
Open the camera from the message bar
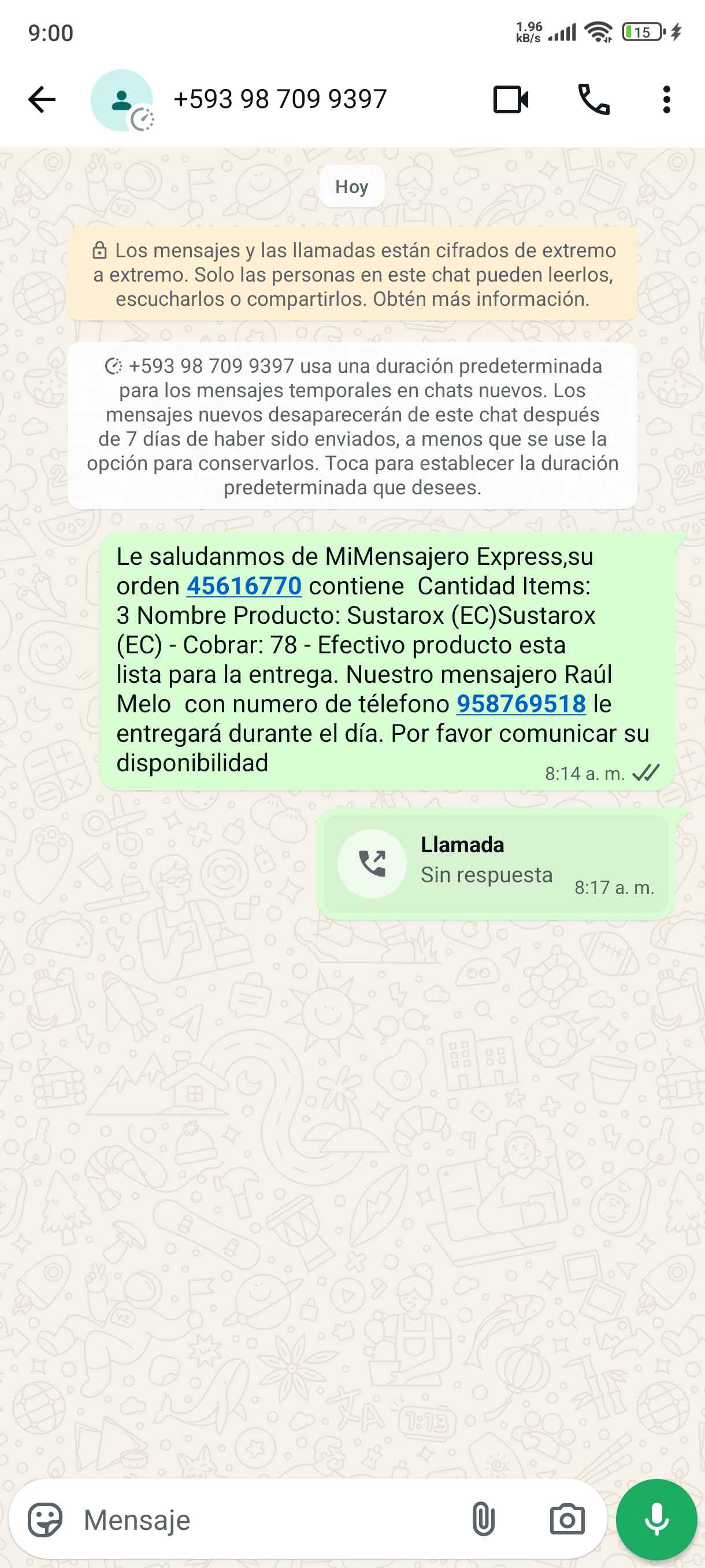[x=567, y=1520]
